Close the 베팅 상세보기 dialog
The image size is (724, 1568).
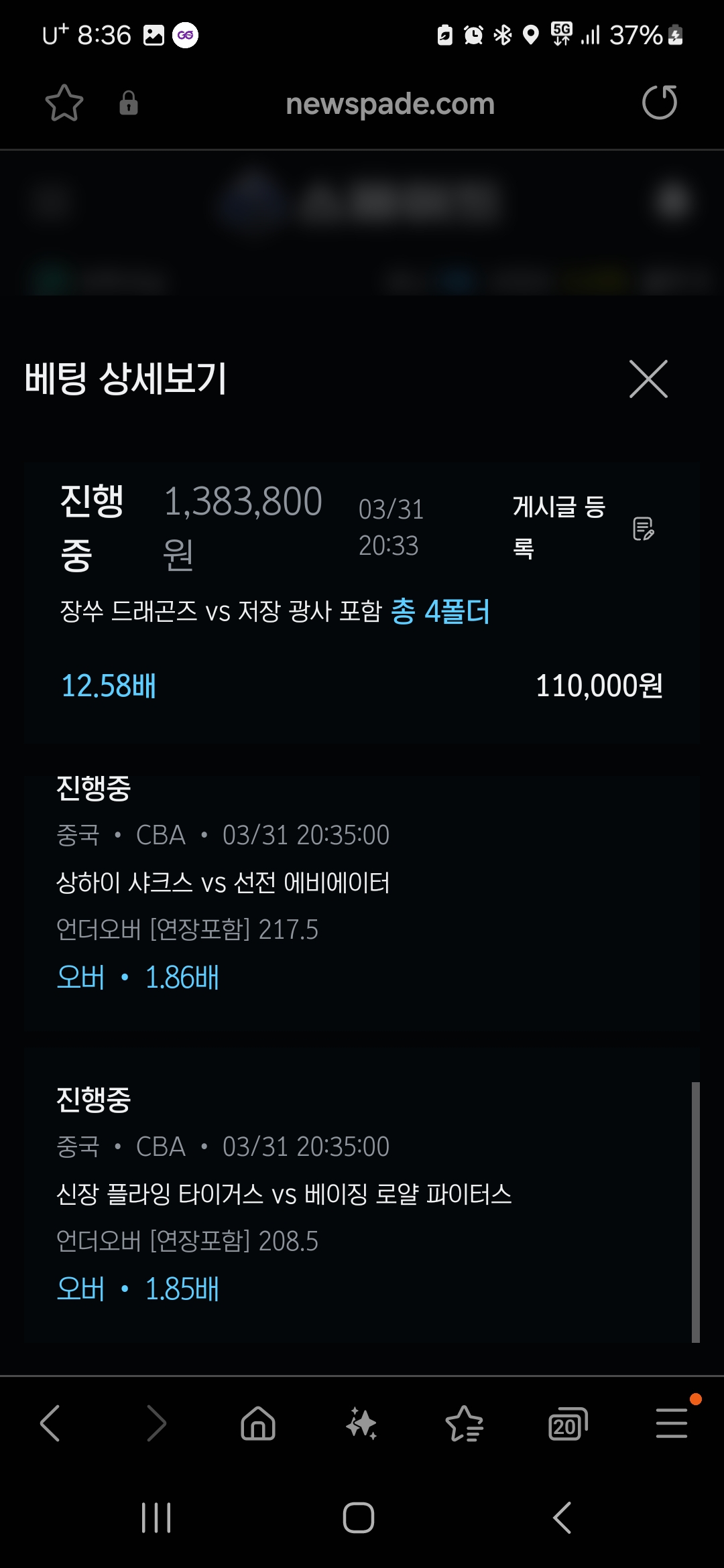pos(648,379)
